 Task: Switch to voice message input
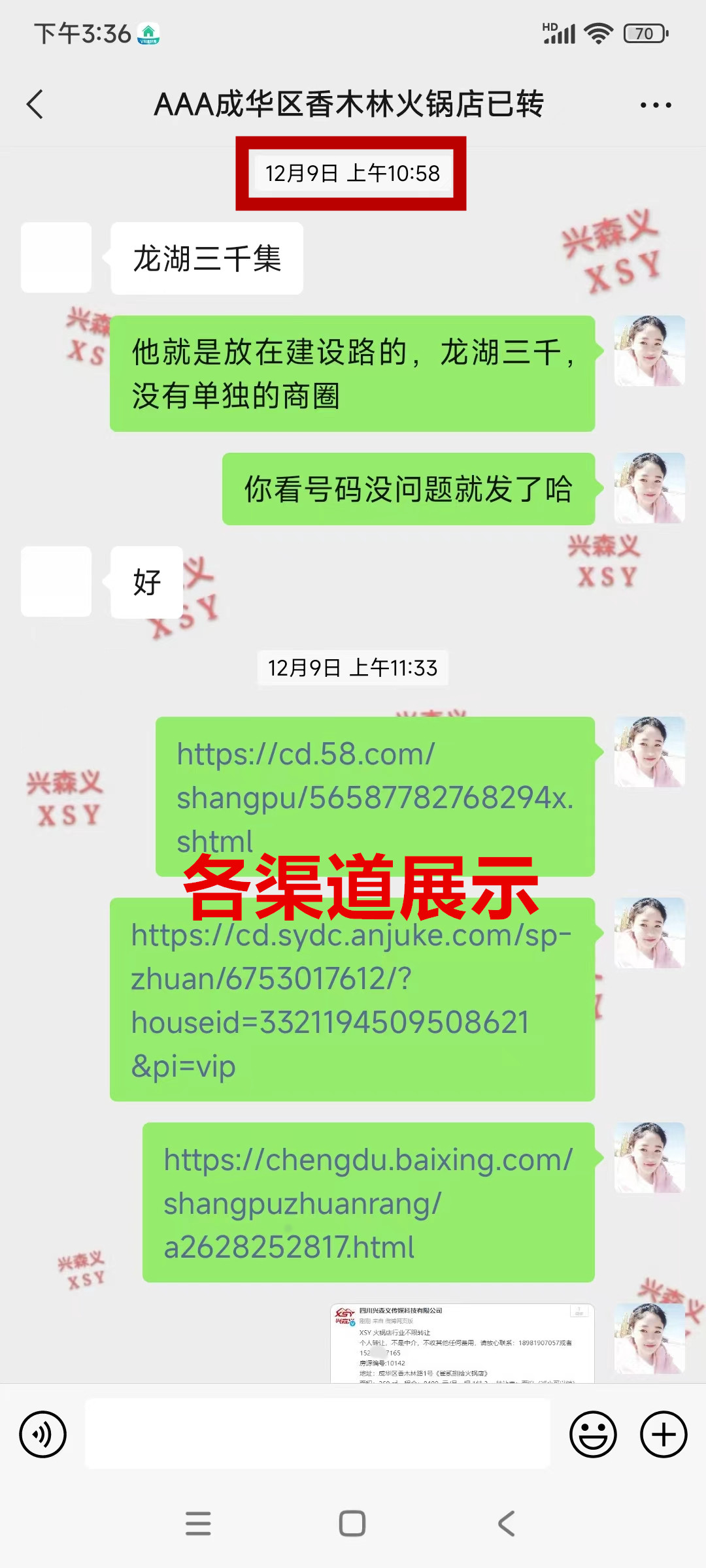tap(43, 1435)
